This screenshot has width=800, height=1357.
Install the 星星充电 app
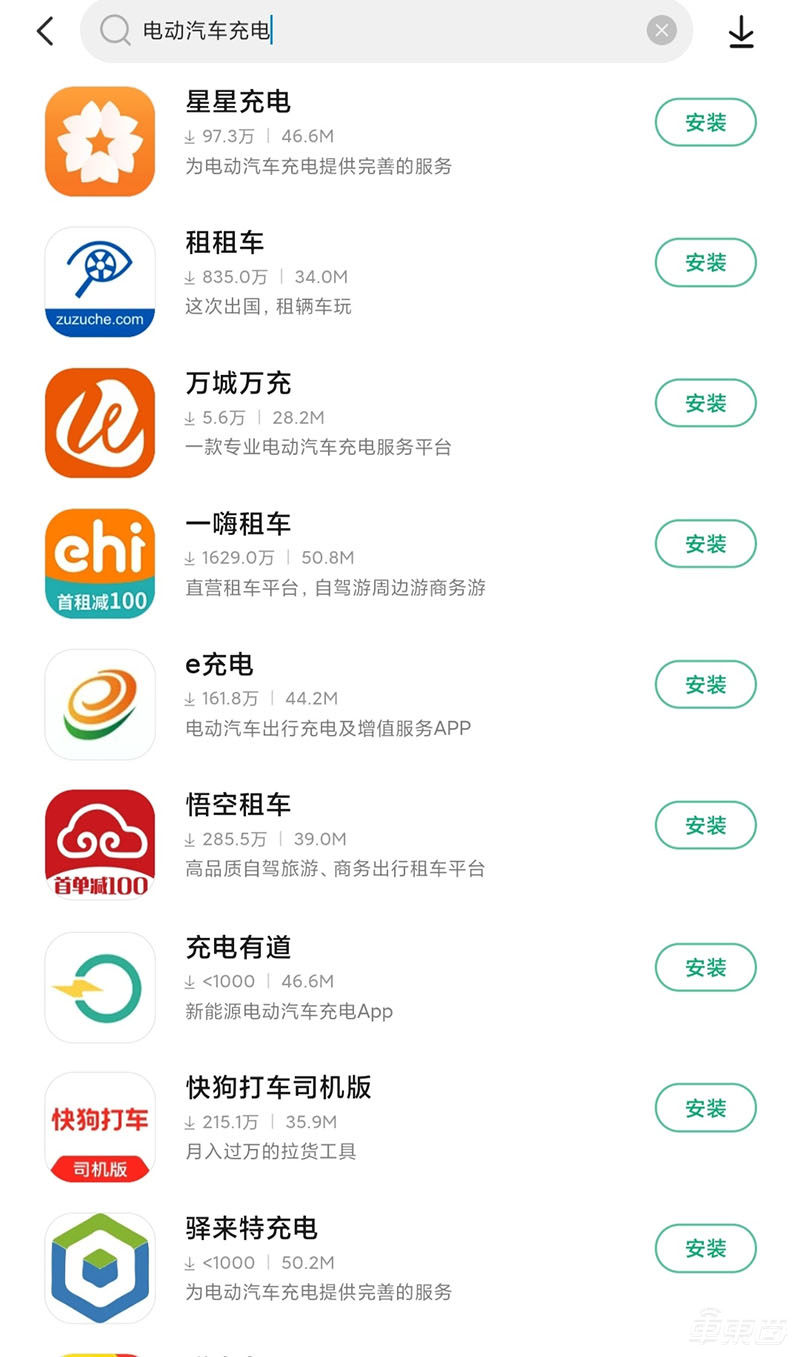[705, 122]
